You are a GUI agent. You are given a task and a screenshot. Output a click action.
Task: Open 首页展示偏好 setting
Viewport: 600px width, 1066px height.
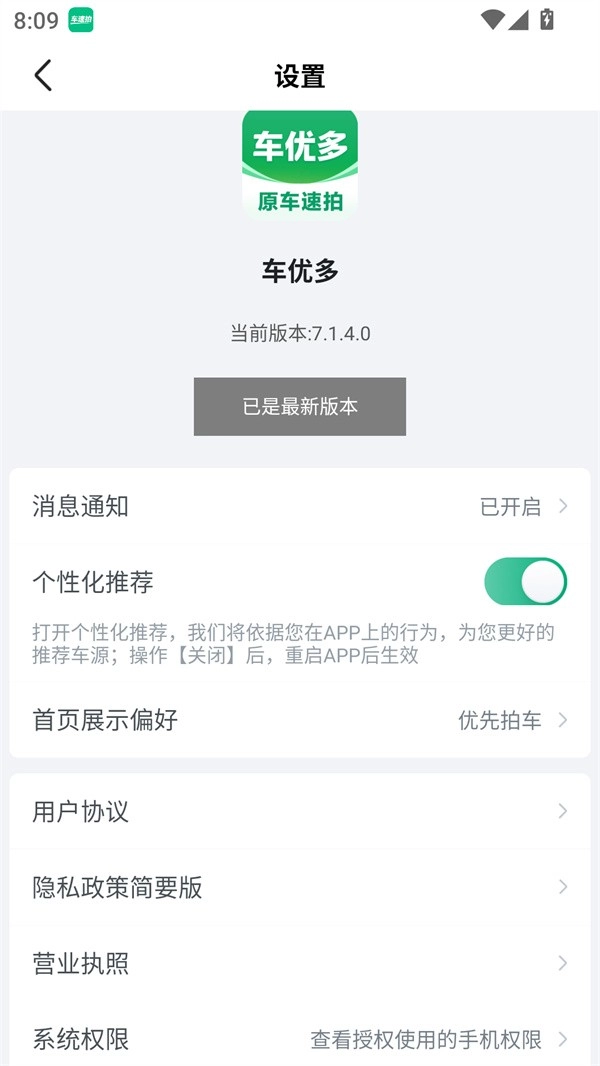(x=300, y=720)
